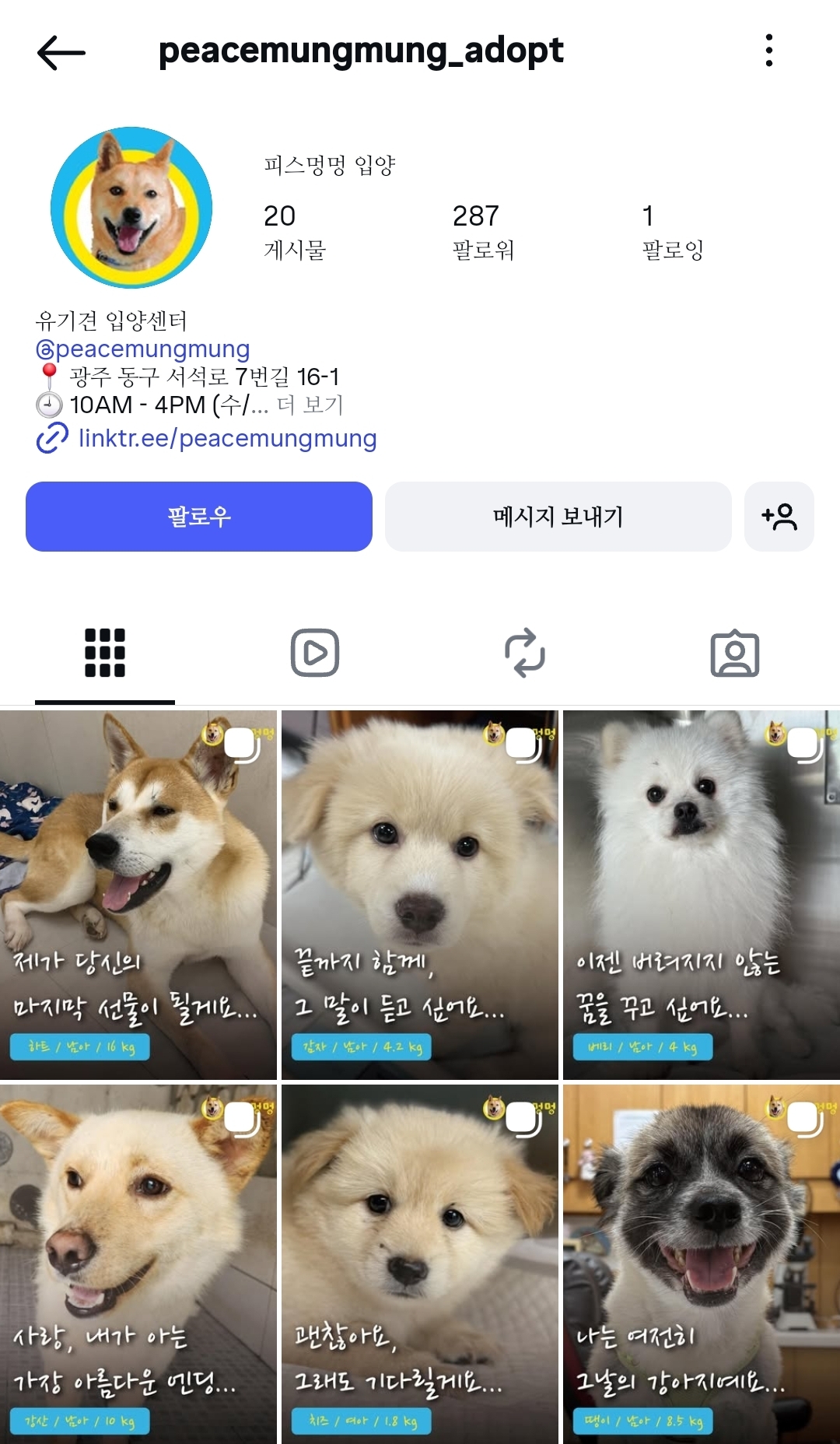
Task: View the 1 following list
Action: pos(671,231)
